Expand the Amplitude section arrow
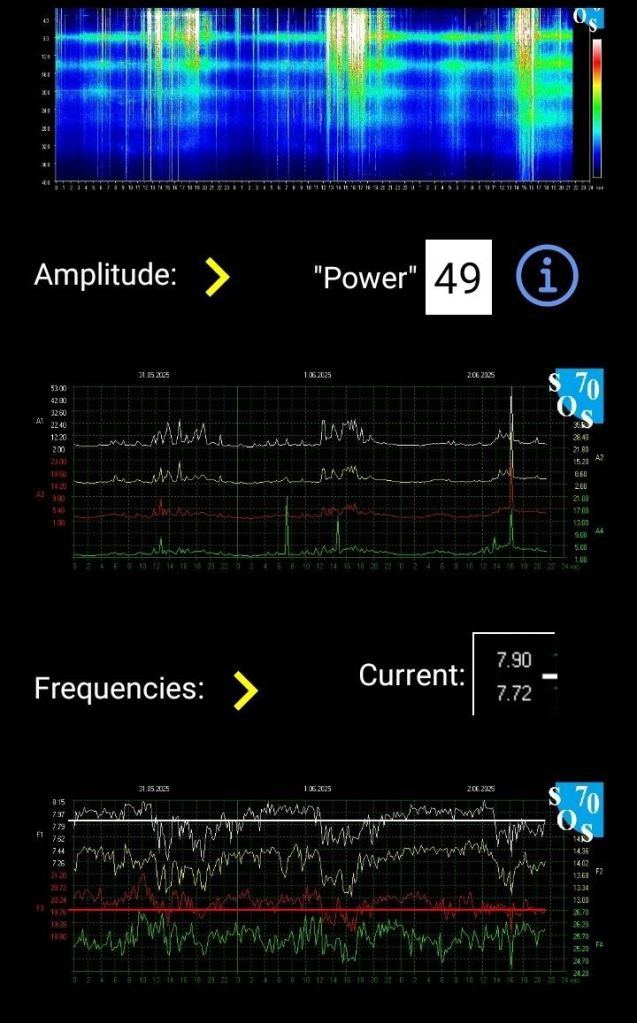The width and height of the screenshot is (637, 1023). 216,277
